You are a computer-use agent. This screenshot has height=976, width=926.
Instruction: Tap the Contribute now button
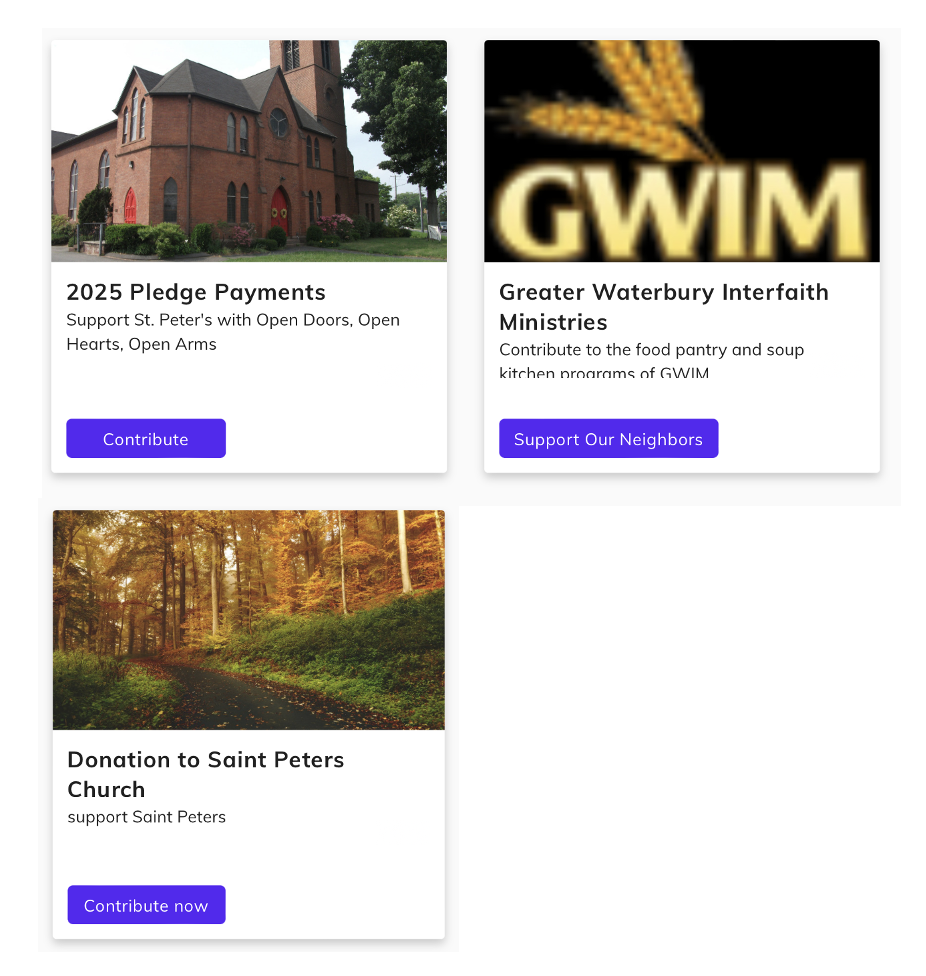click(x=146, y=905)
